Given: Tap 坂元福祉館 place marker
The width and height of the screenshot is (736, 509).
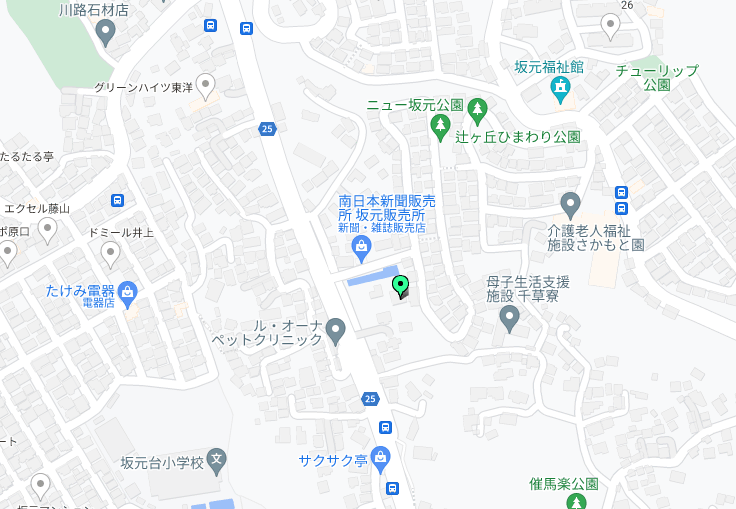Looking at the screenshot, I should pos(561,91).
